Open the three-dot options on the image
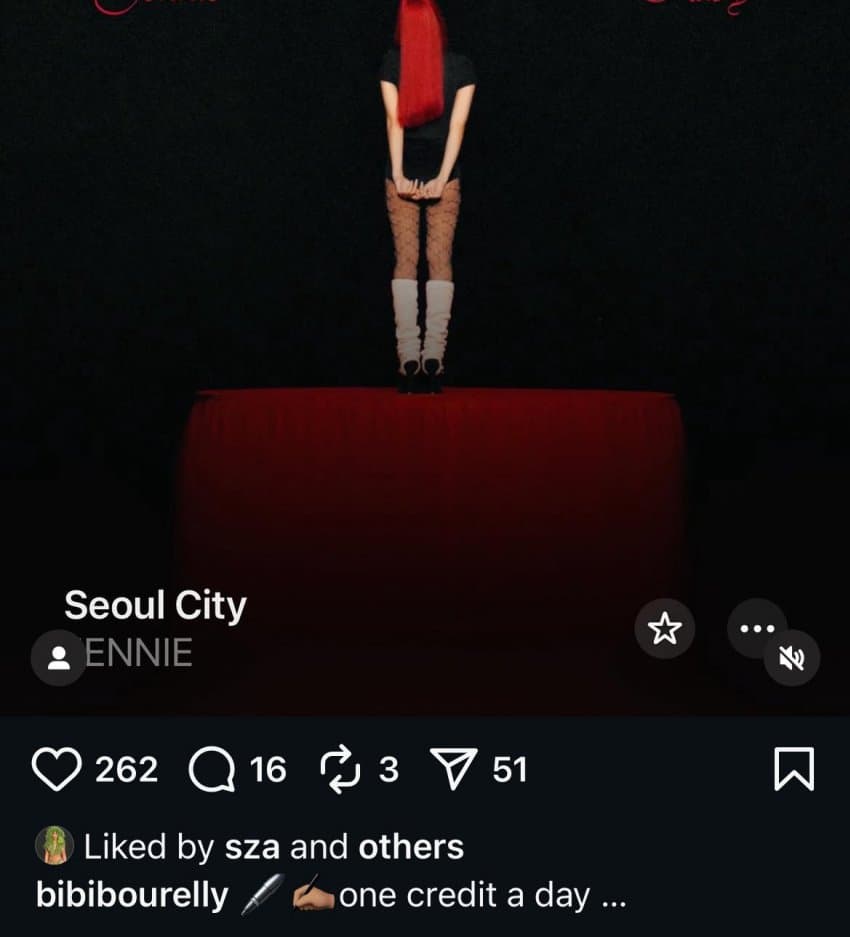This screenshot has height=937, width=850. 756,628
